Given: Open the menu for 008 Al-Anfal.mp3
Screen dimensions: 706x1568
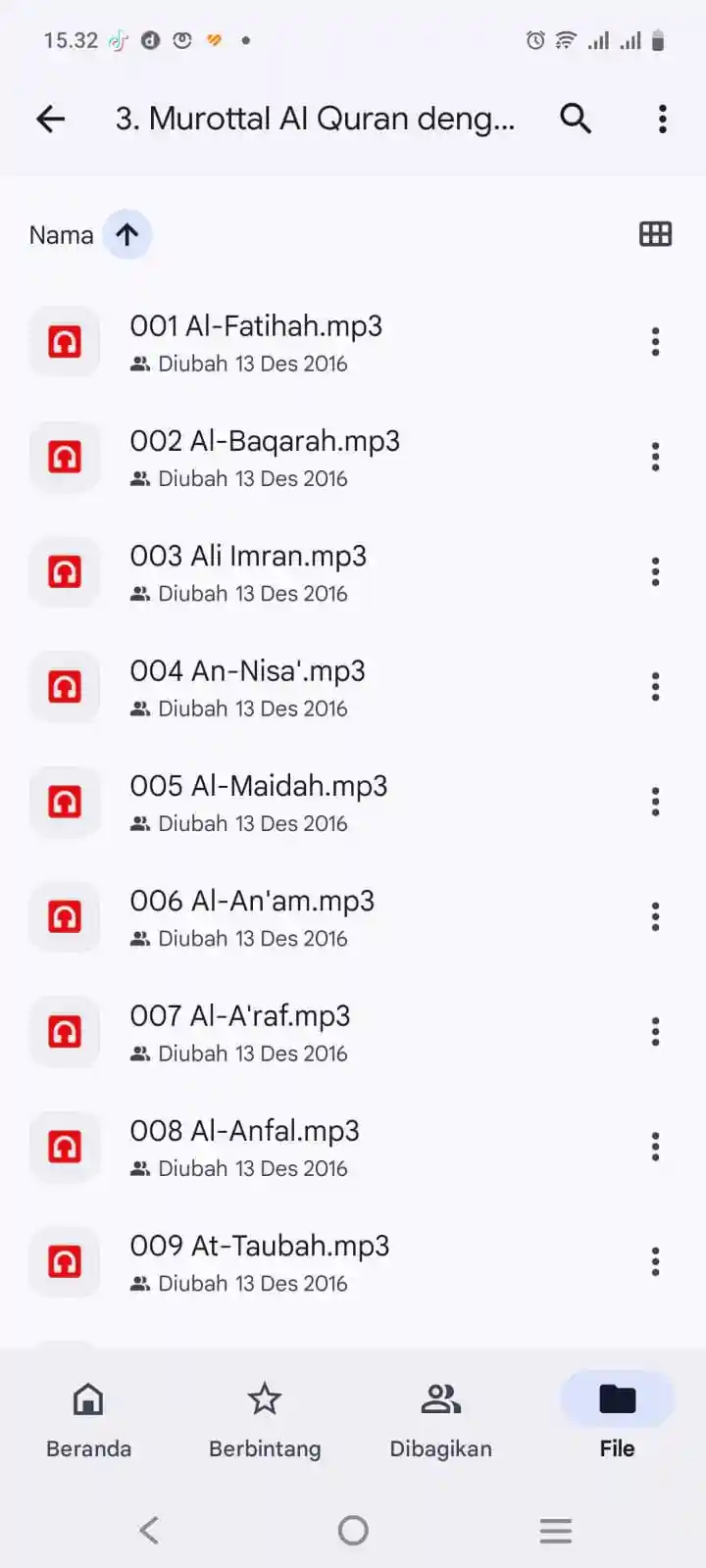Looking at the screenshot, I should pyautogui.click(x=655, y=1147).
